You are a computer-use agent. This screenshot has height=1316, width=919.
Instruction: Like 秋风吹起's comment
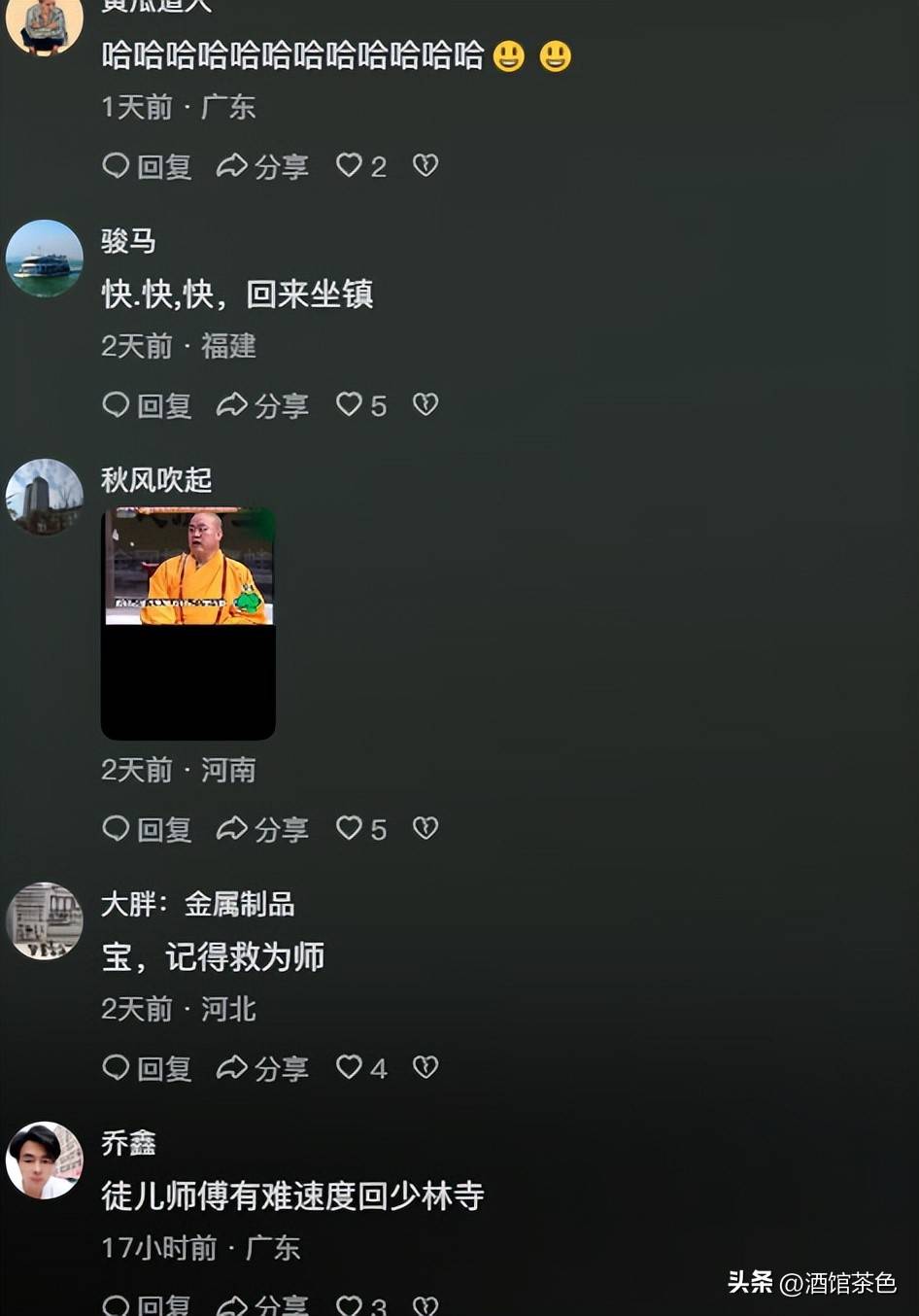click(350, 828)
